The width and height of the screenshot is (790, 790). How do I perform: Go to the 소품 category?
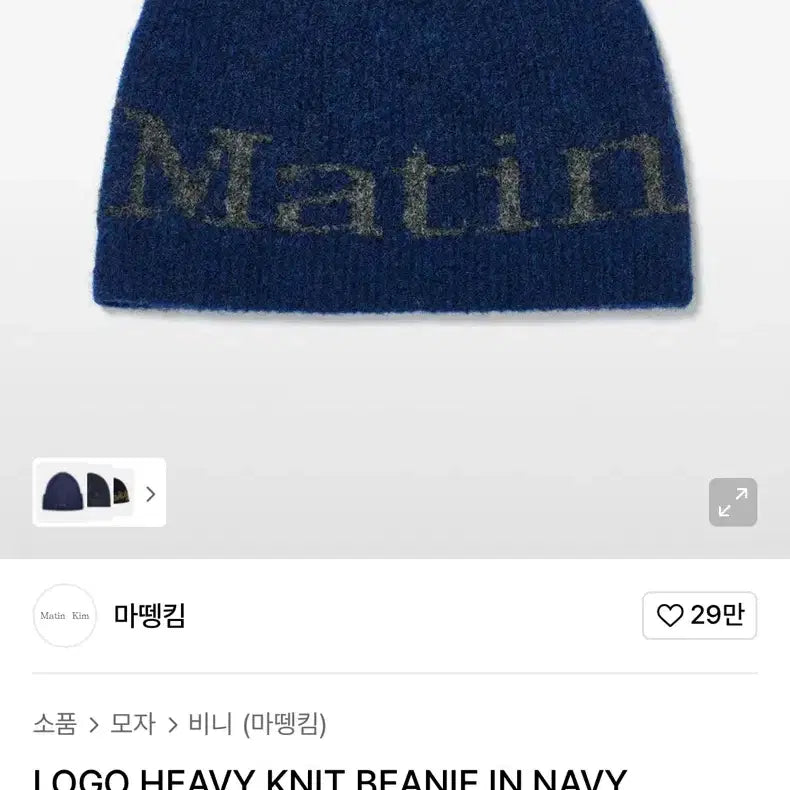coord(55,724)
